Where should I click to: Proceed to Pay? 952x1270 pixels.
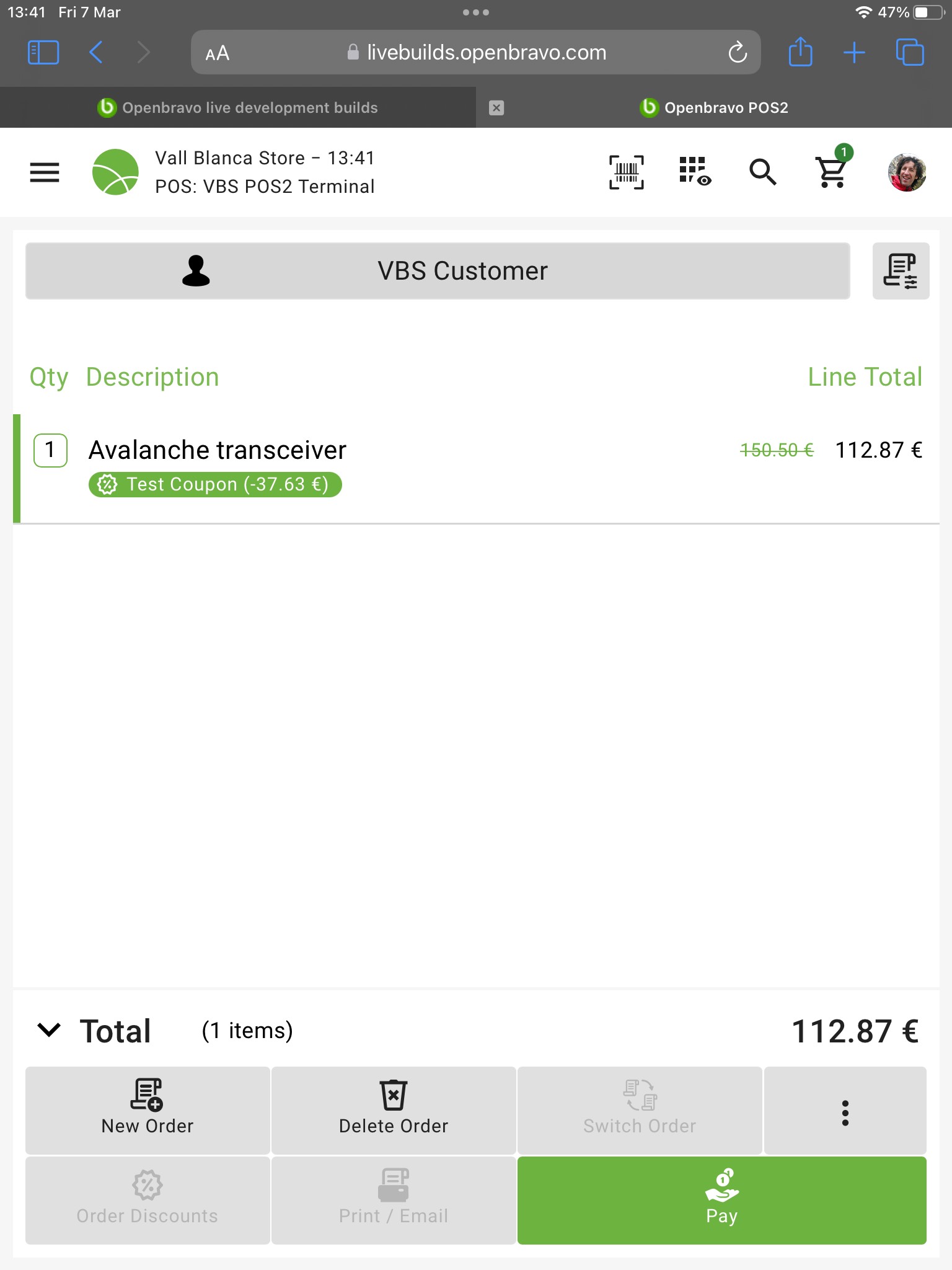click(721, 1199)
